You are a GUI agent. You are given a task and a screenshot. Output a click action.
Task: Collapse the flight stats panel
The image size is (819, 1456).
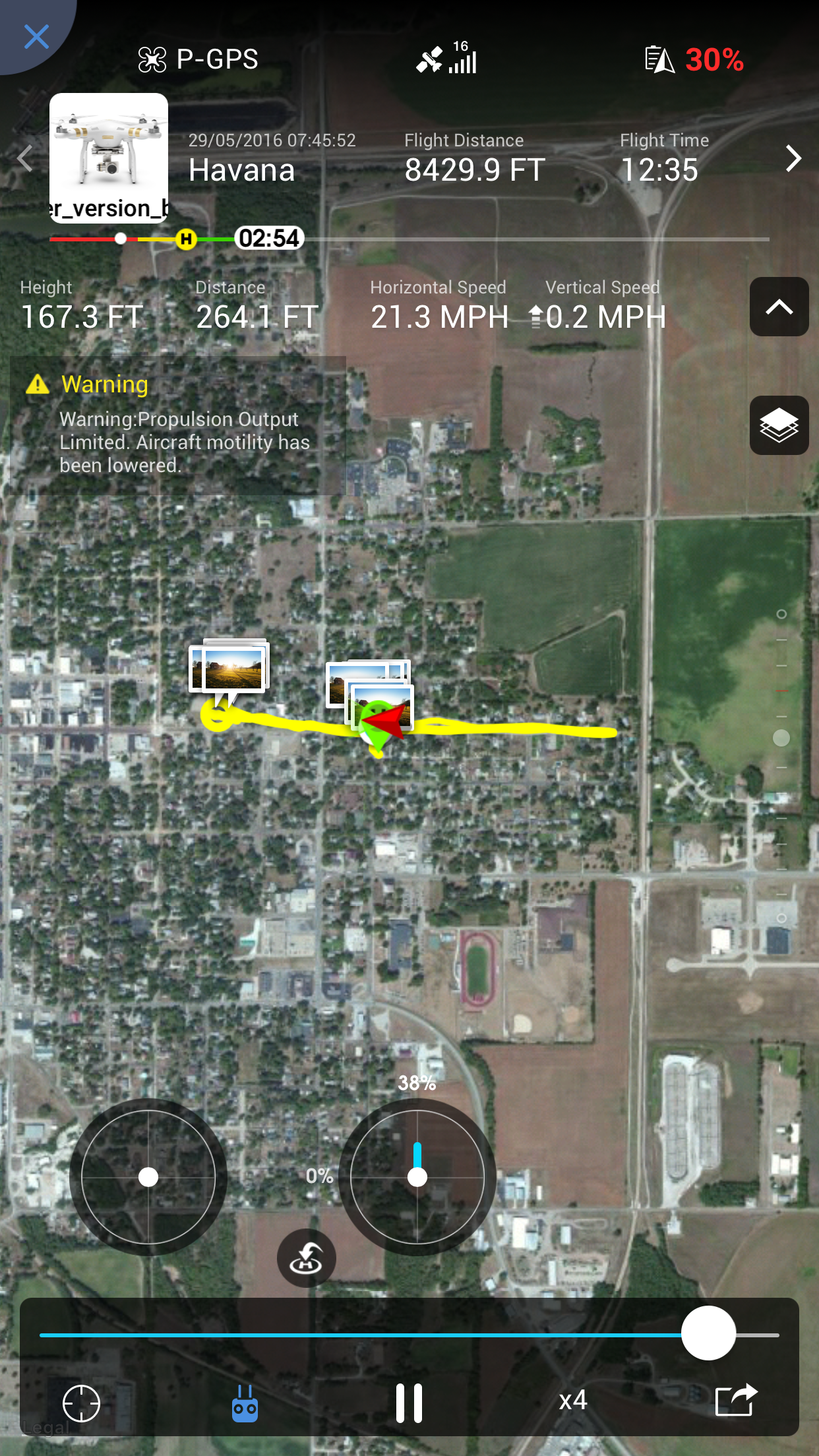779,307
